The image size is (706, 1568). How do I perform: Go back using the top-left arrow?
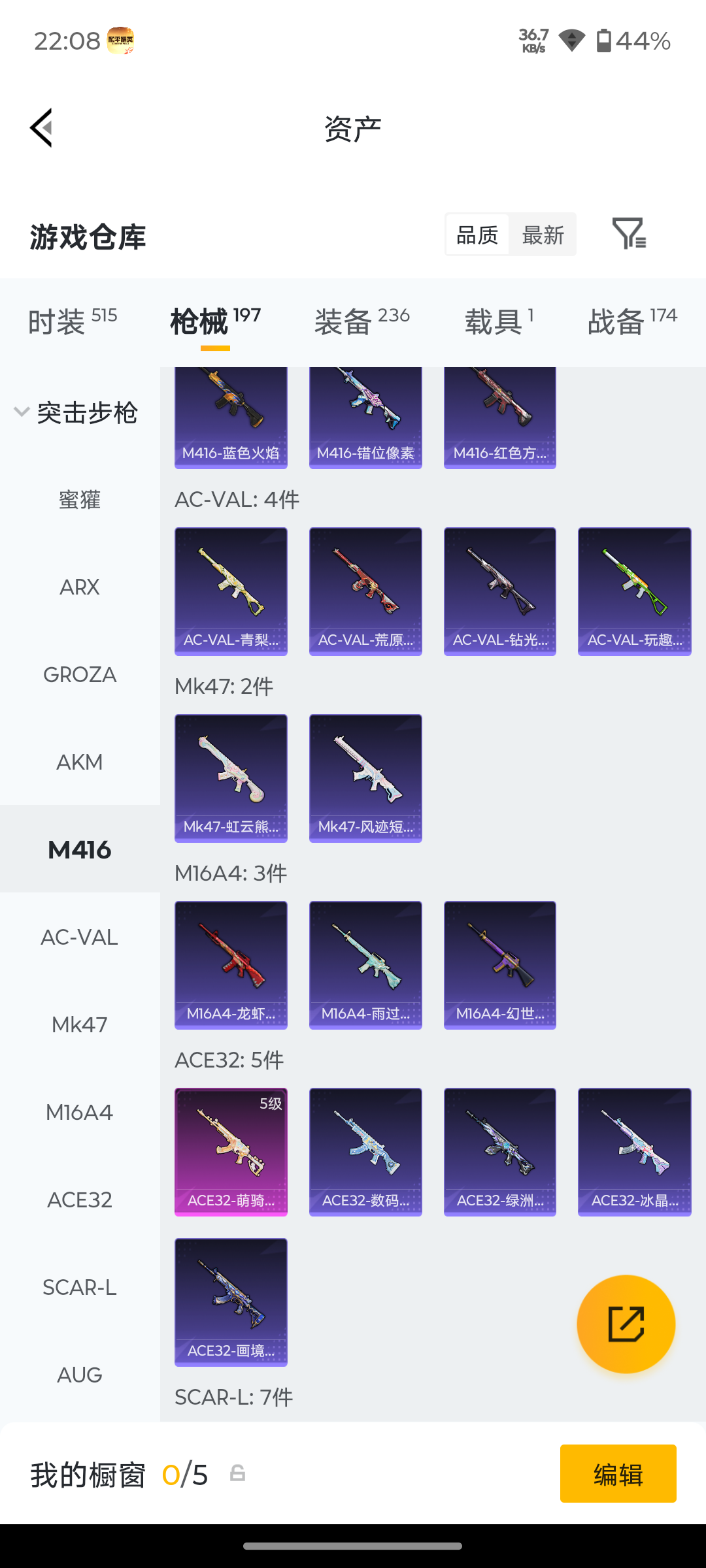[x=41, y=128]
